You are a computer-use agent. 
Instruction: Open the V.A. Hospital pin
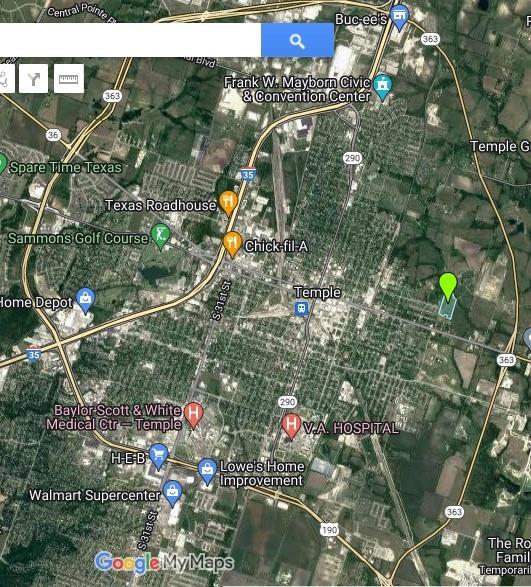pos(291,427)
